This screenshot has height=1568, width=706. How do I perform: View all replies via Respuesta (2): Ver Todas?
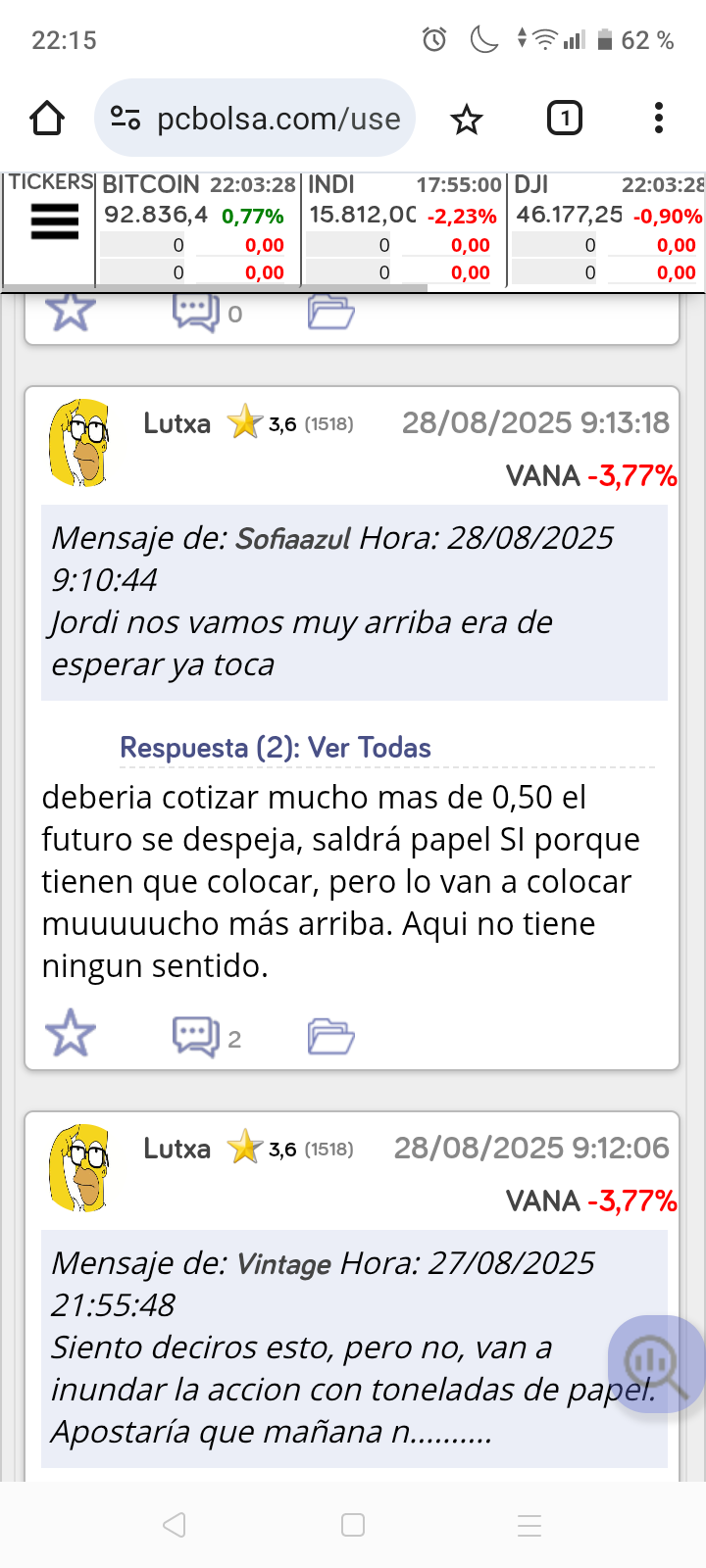click(x=276, y=748)
